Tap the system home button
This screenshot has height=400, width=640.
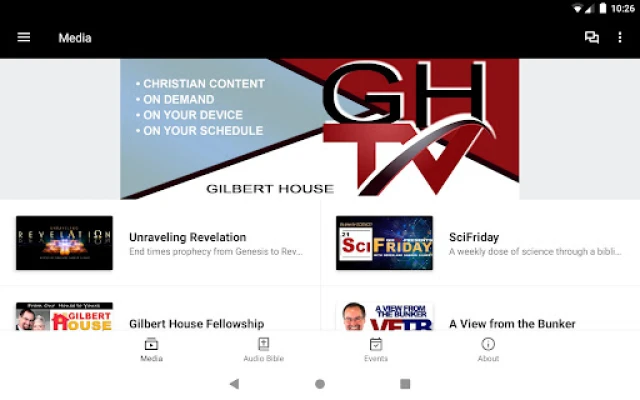320,383
